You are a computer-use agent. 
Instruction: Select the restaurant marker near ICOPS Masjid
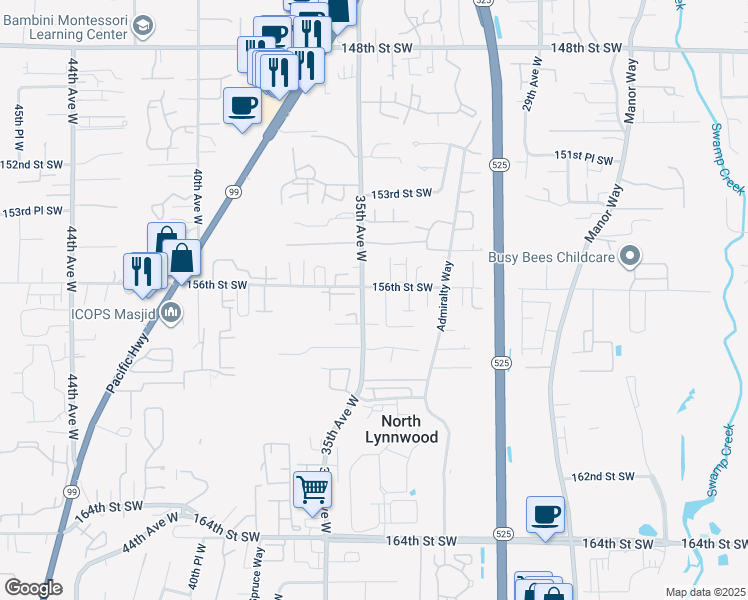coord(141,271)
